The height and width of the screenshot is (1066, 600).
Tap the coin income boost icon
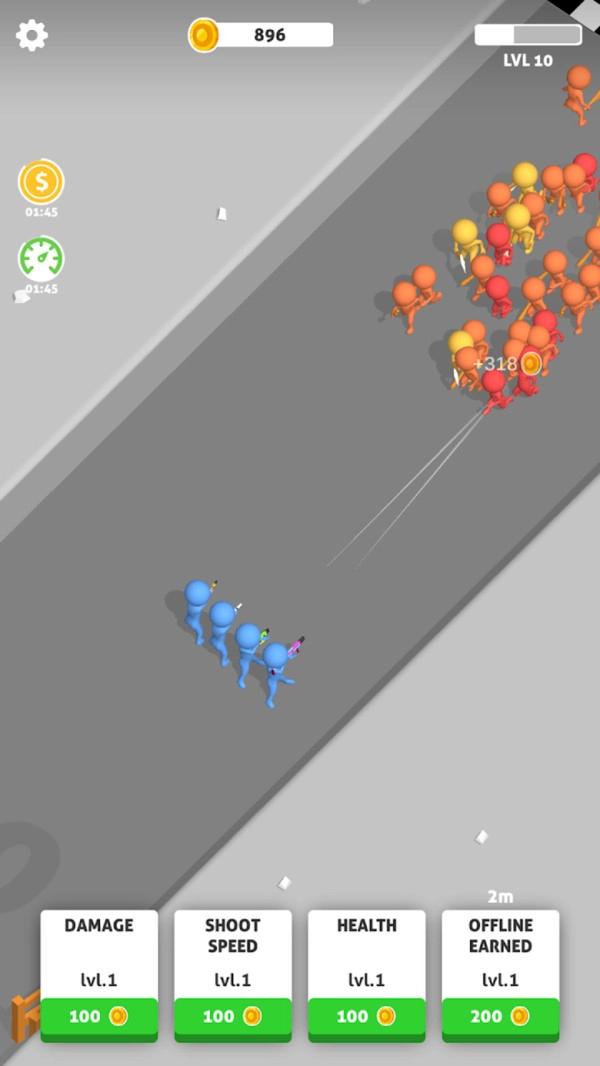pyautogui.click(x=41, y=182)
